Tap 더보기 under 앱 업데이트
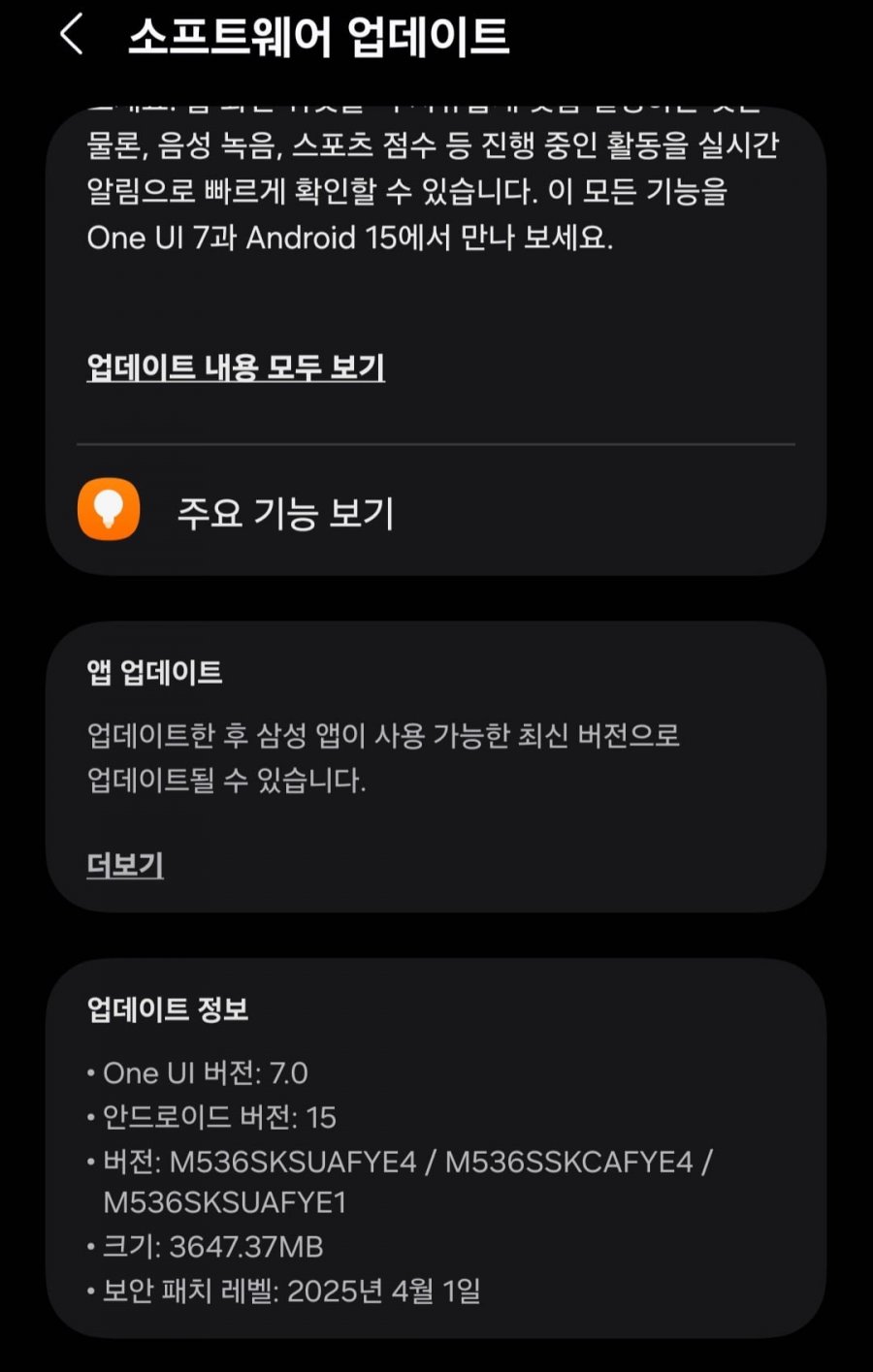The image size is (873, 1372). (125, 864)
